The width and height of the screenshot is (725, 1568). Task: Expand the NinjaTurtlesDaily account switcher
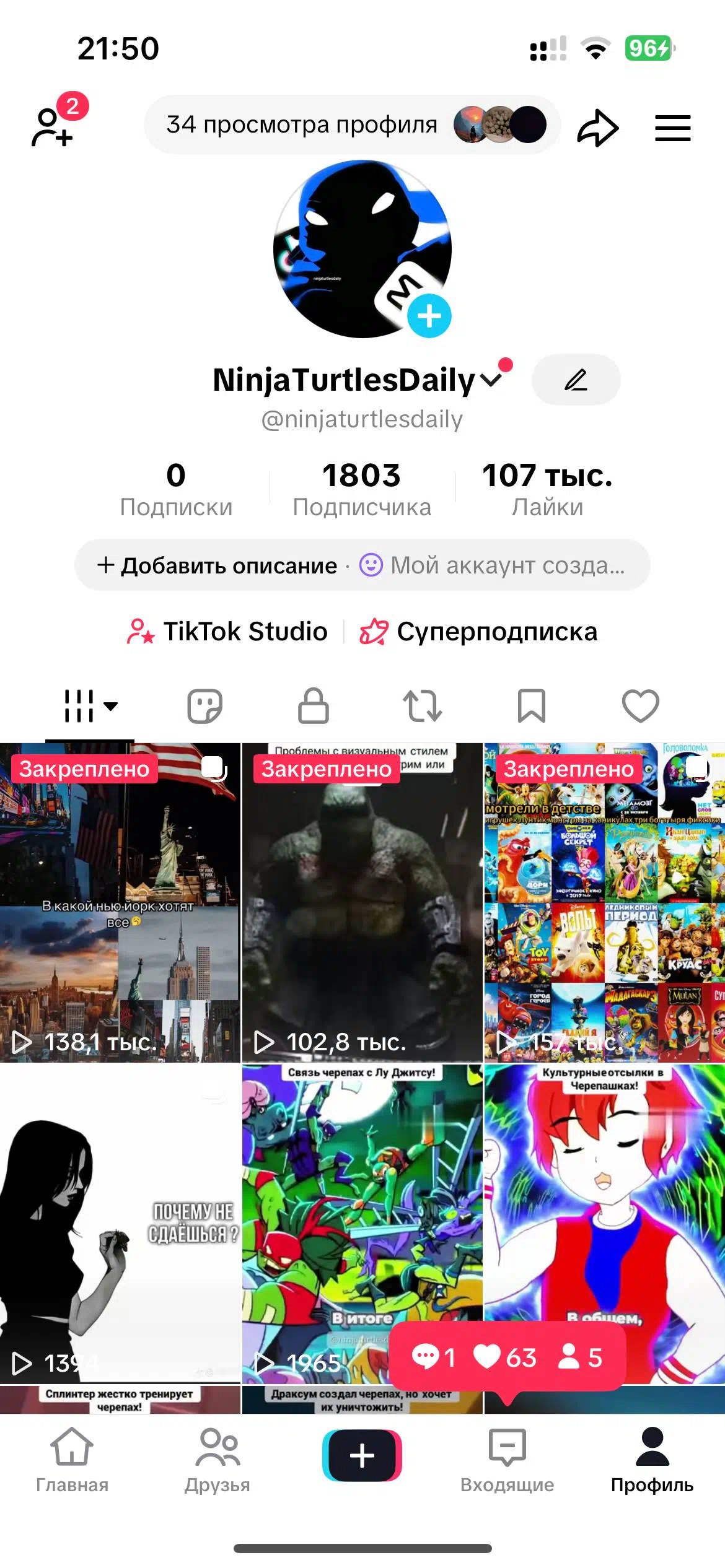coord(491,380)
